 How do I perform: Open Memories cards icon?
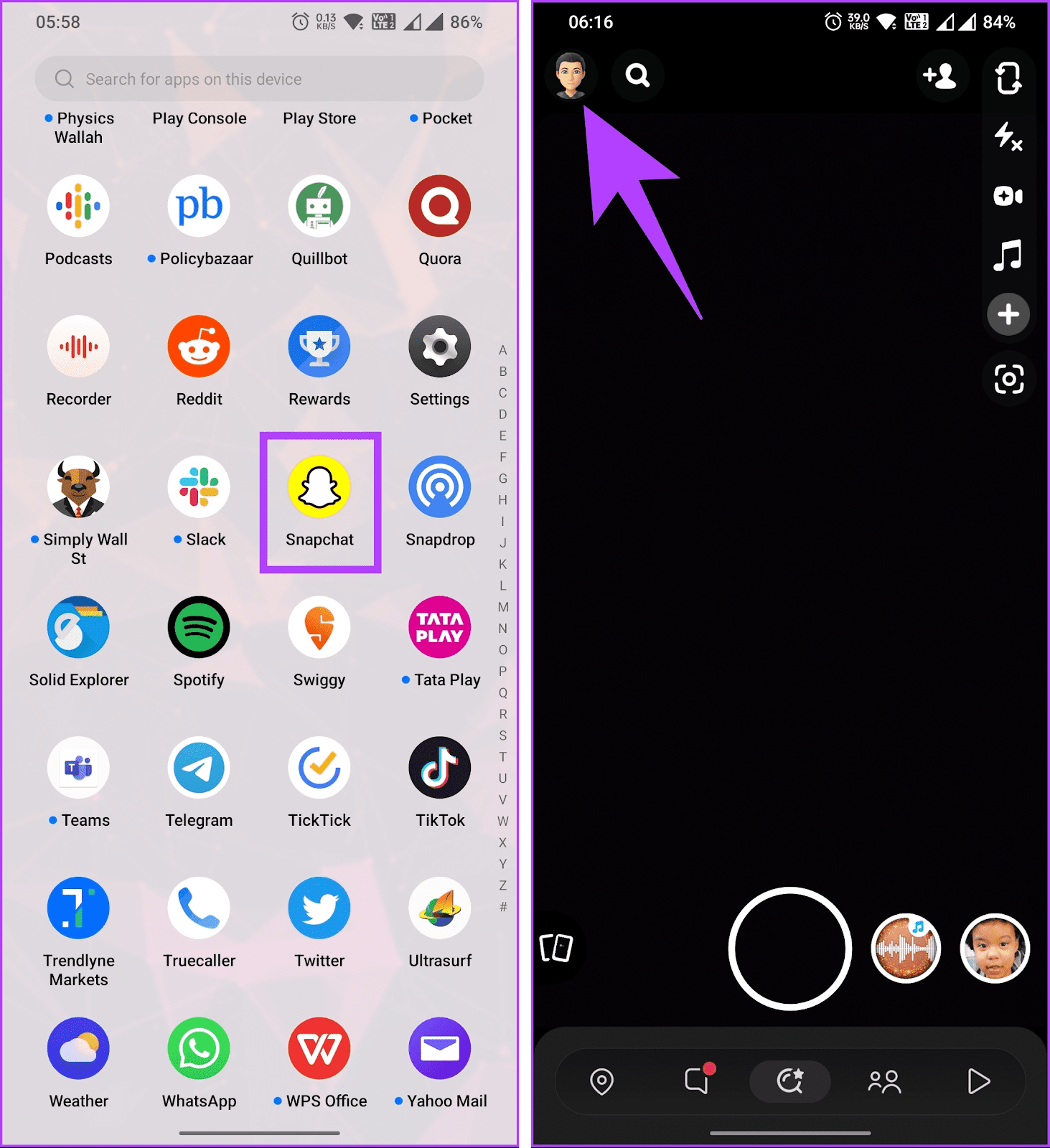(x=556, y=948)
